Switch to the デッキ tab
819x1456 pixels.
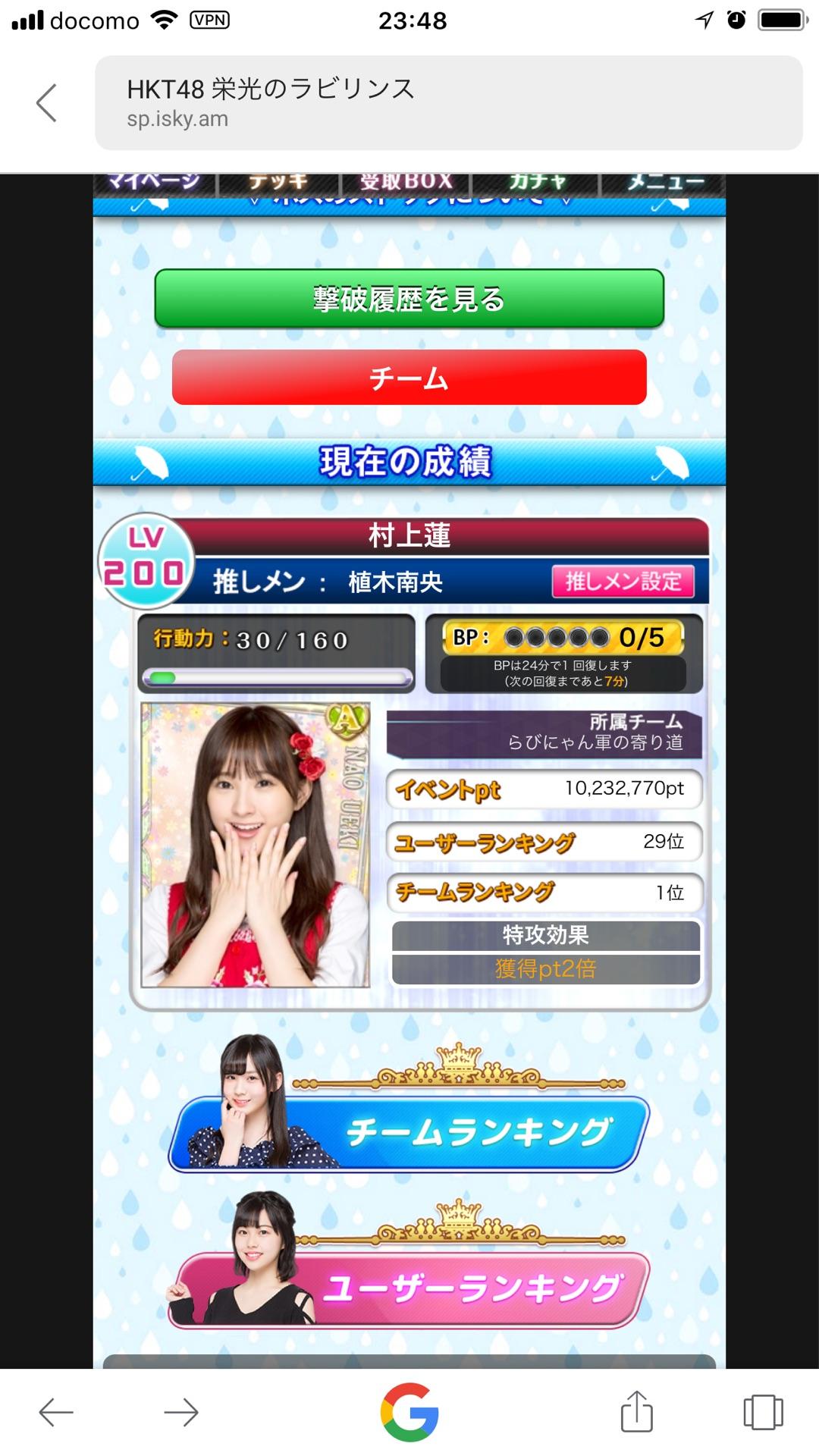click(x=278, y=183)
